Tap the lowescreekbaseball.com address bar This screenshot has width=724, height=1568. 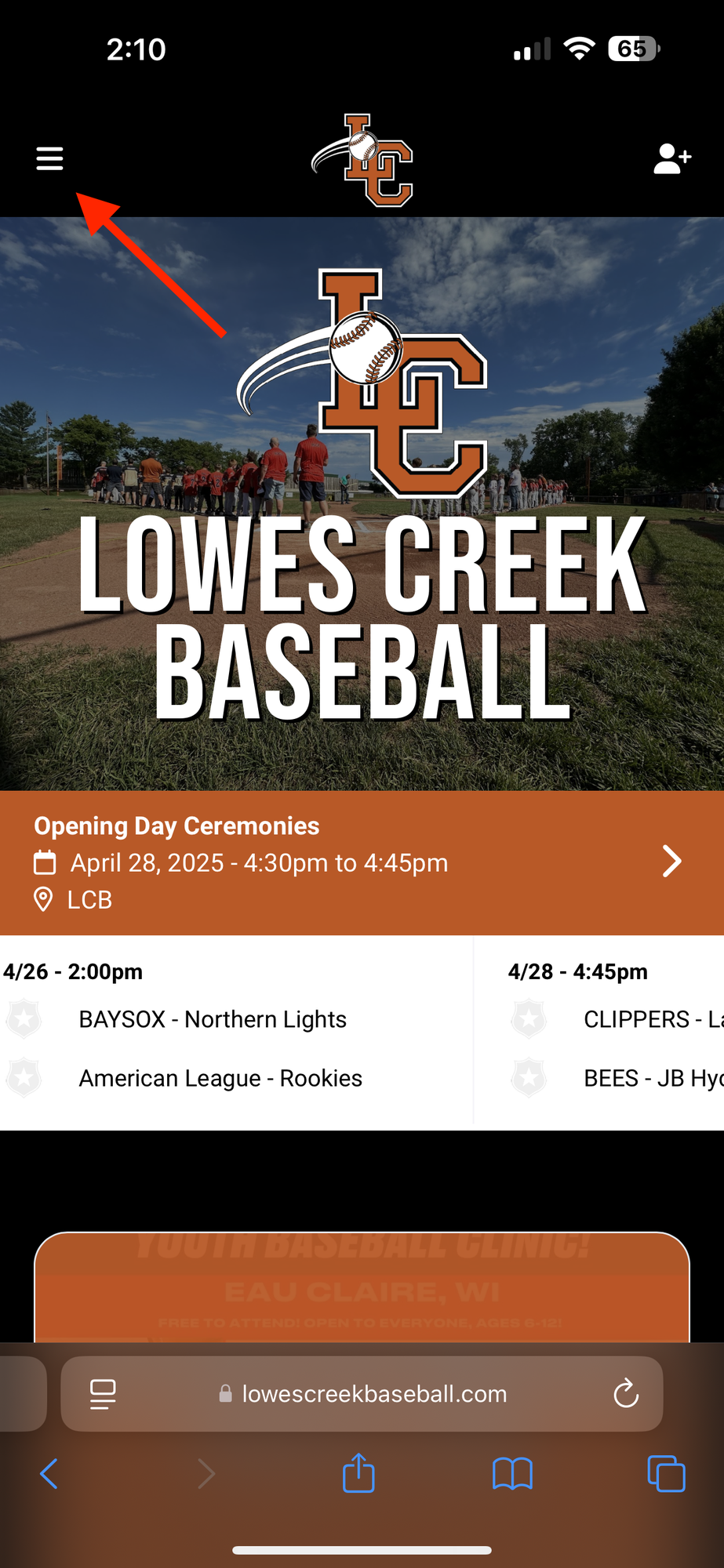pyautogui.click(x=373, y=1394)
